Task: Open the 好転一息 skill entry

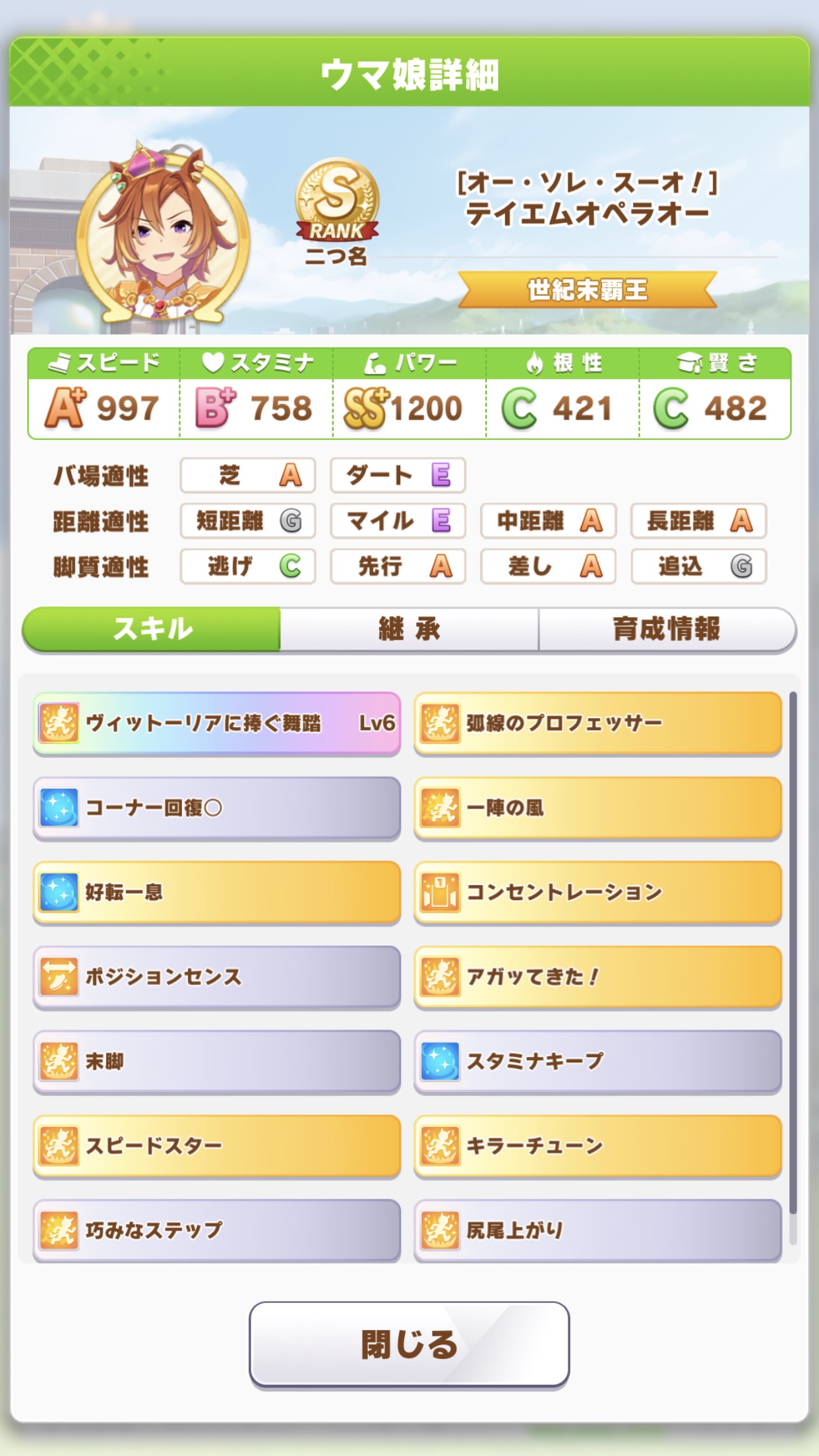Action: [x=217, y=892]
